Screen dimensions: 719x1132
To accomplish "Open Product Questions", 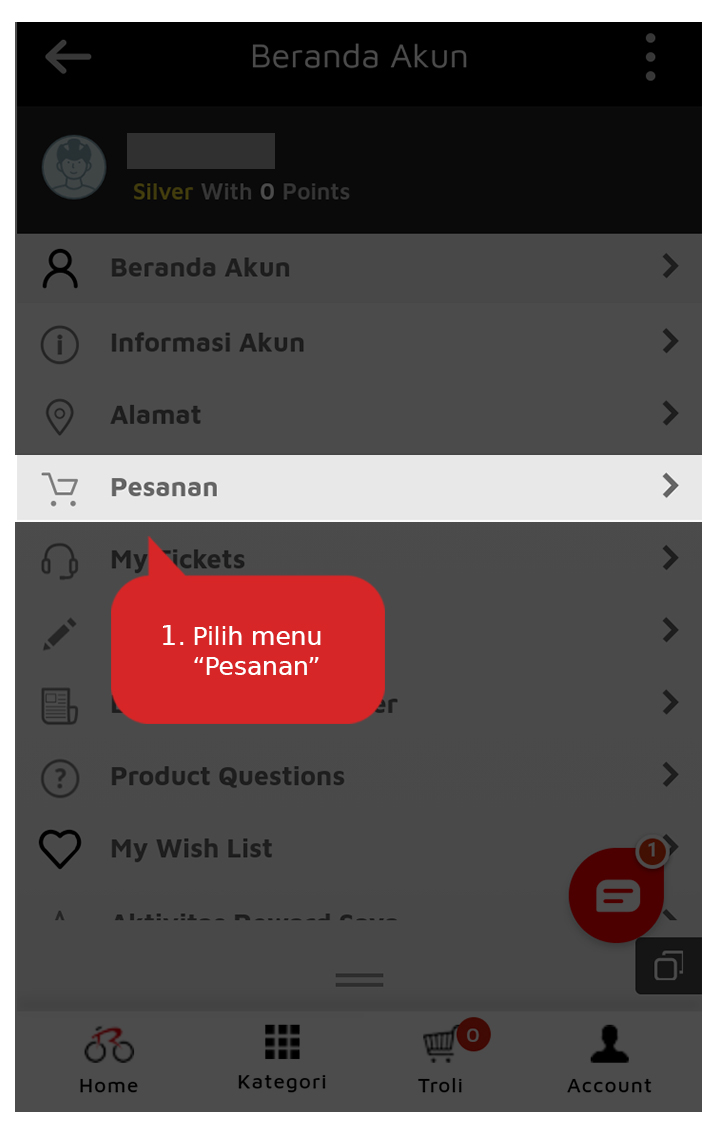I will (358, 776).
